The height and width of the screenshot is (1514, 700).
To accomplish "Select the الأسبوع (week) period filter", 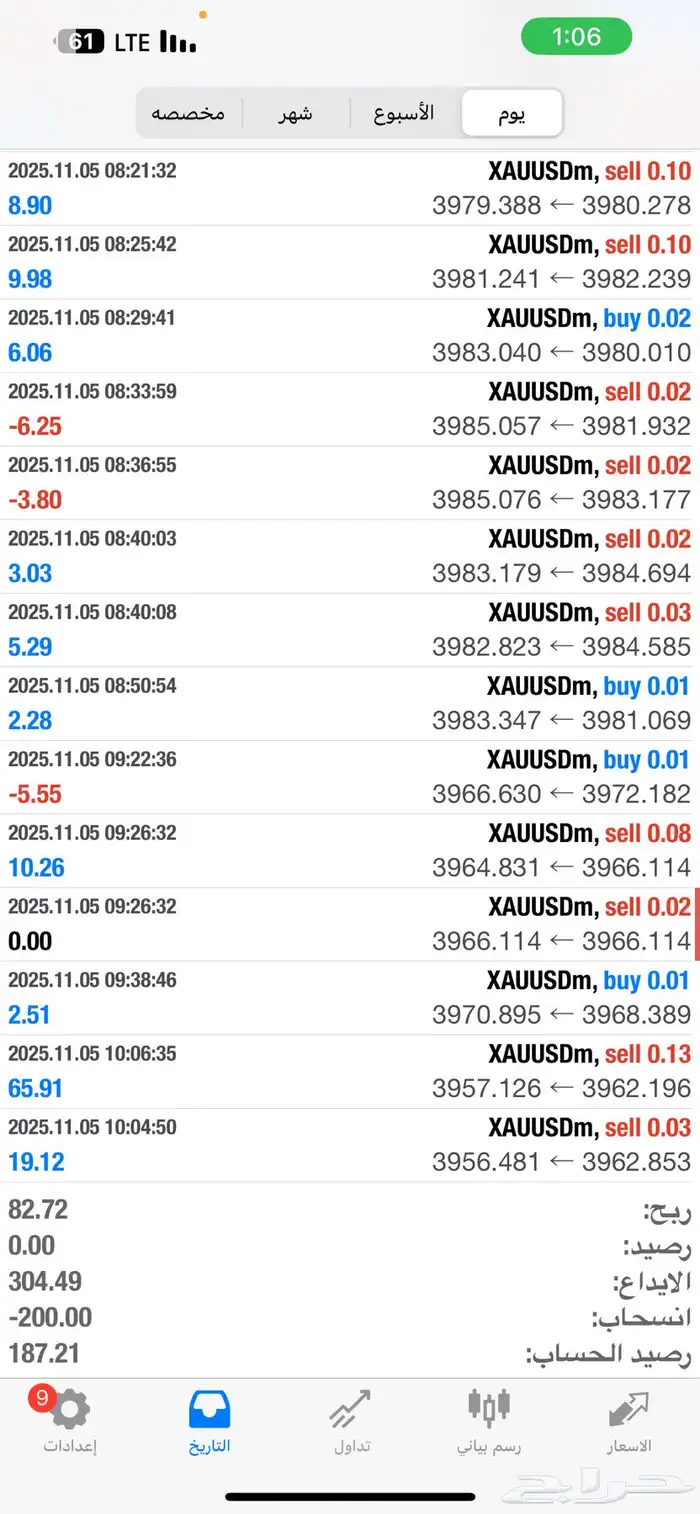I will (404, 113).
